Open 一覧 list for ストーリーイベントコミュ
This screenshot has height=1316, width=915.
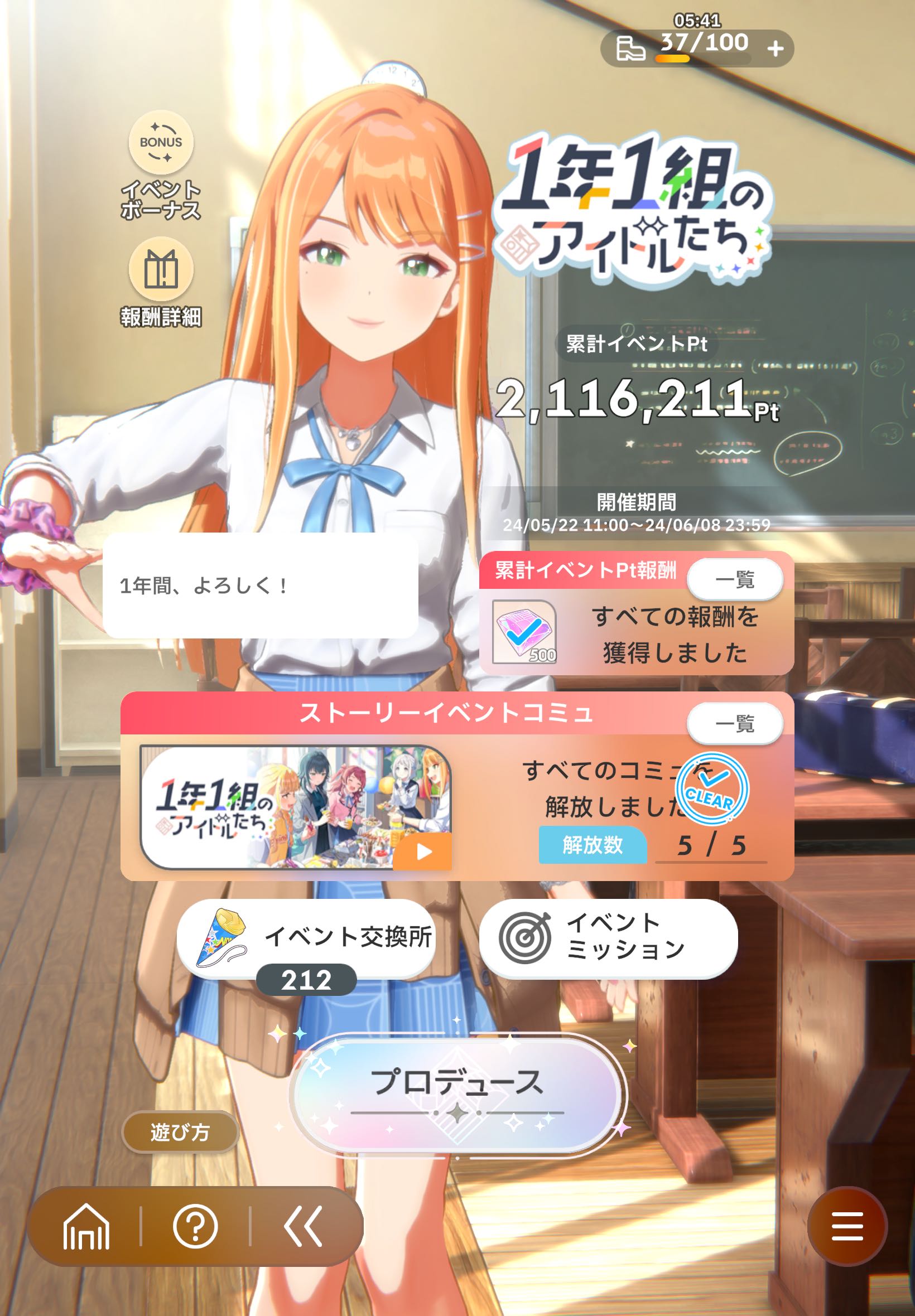click(x=734, y=724)
